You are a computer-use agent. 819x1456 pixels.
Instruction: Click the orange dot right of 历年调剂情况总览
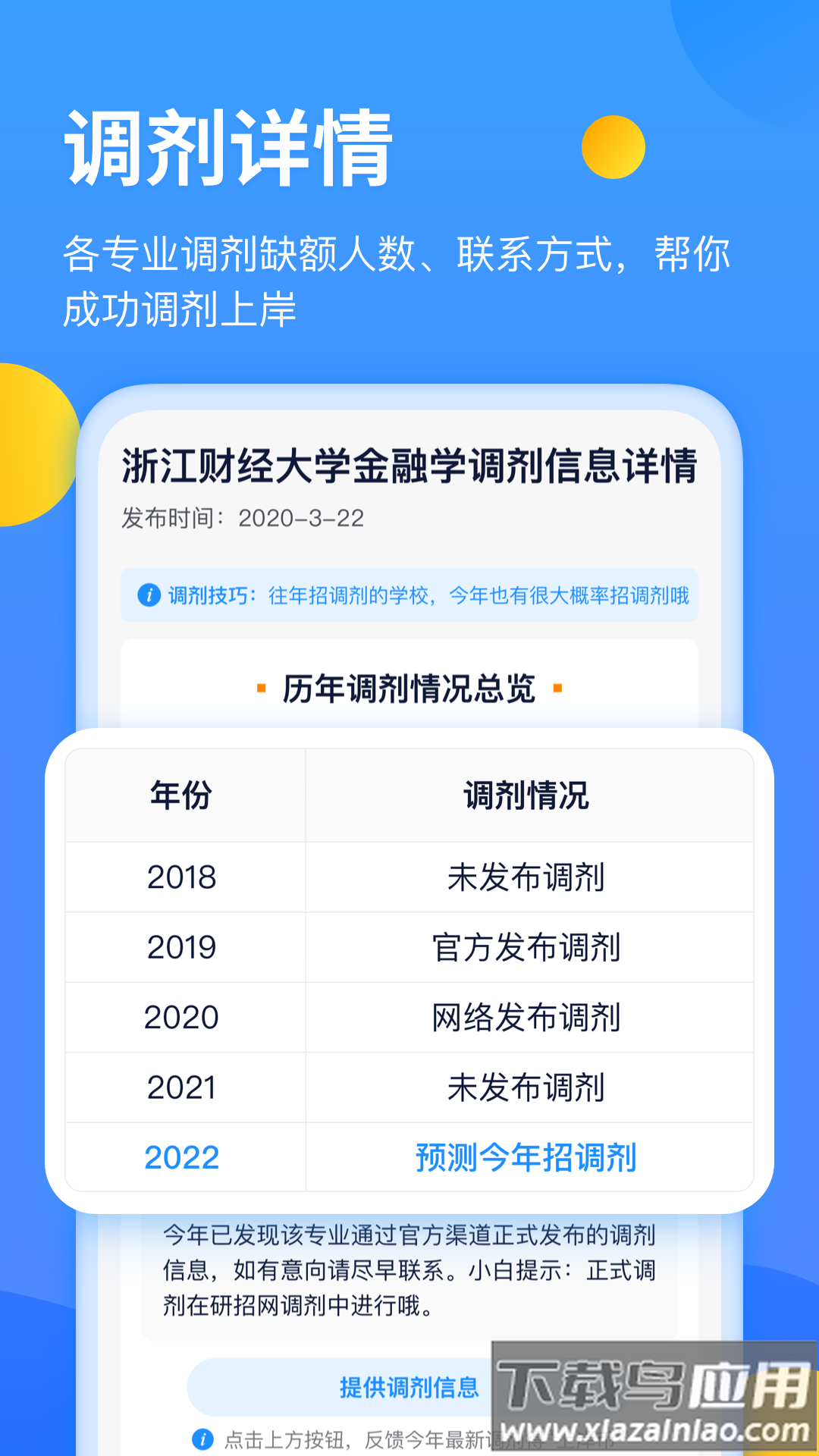558,689
